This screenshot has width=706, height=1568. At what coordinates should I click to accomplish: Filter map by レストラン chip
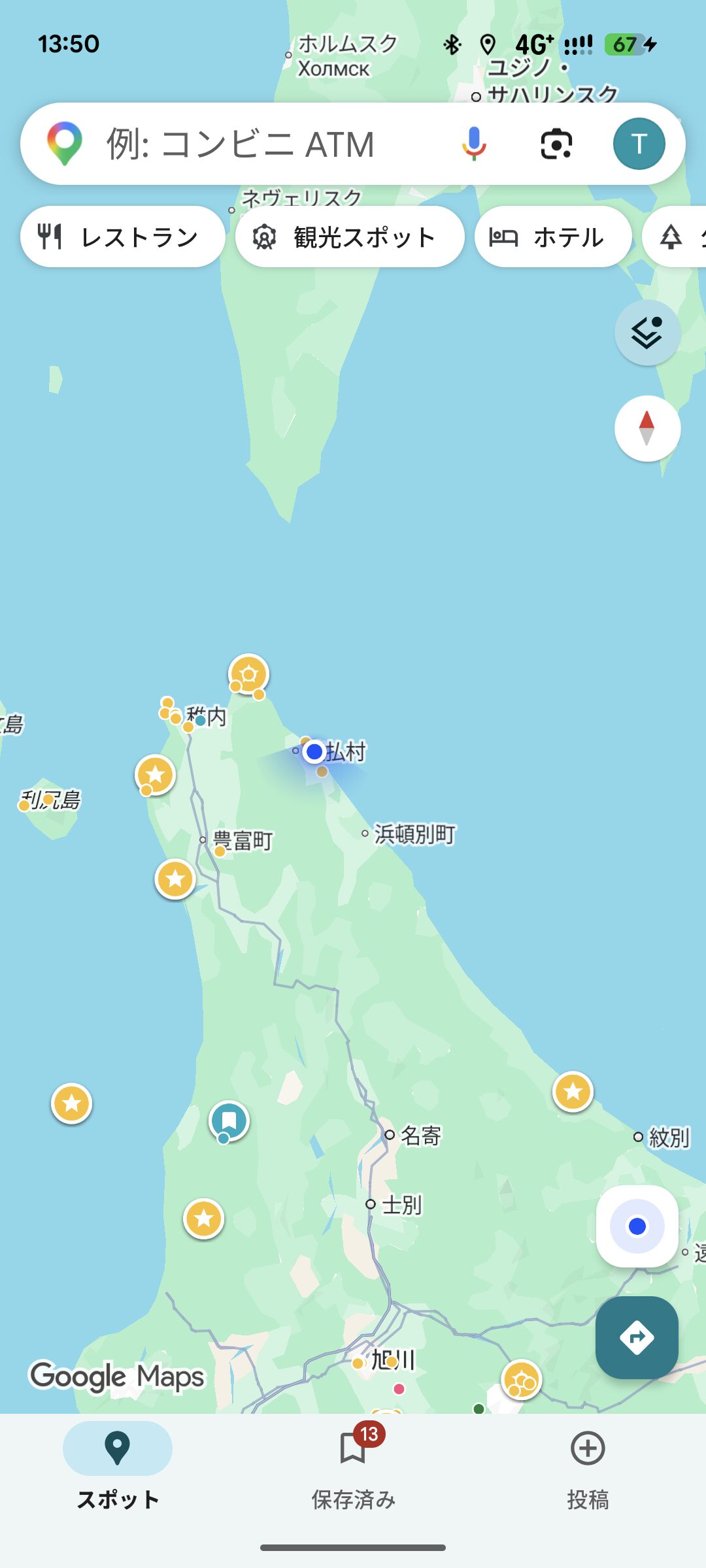123,237
